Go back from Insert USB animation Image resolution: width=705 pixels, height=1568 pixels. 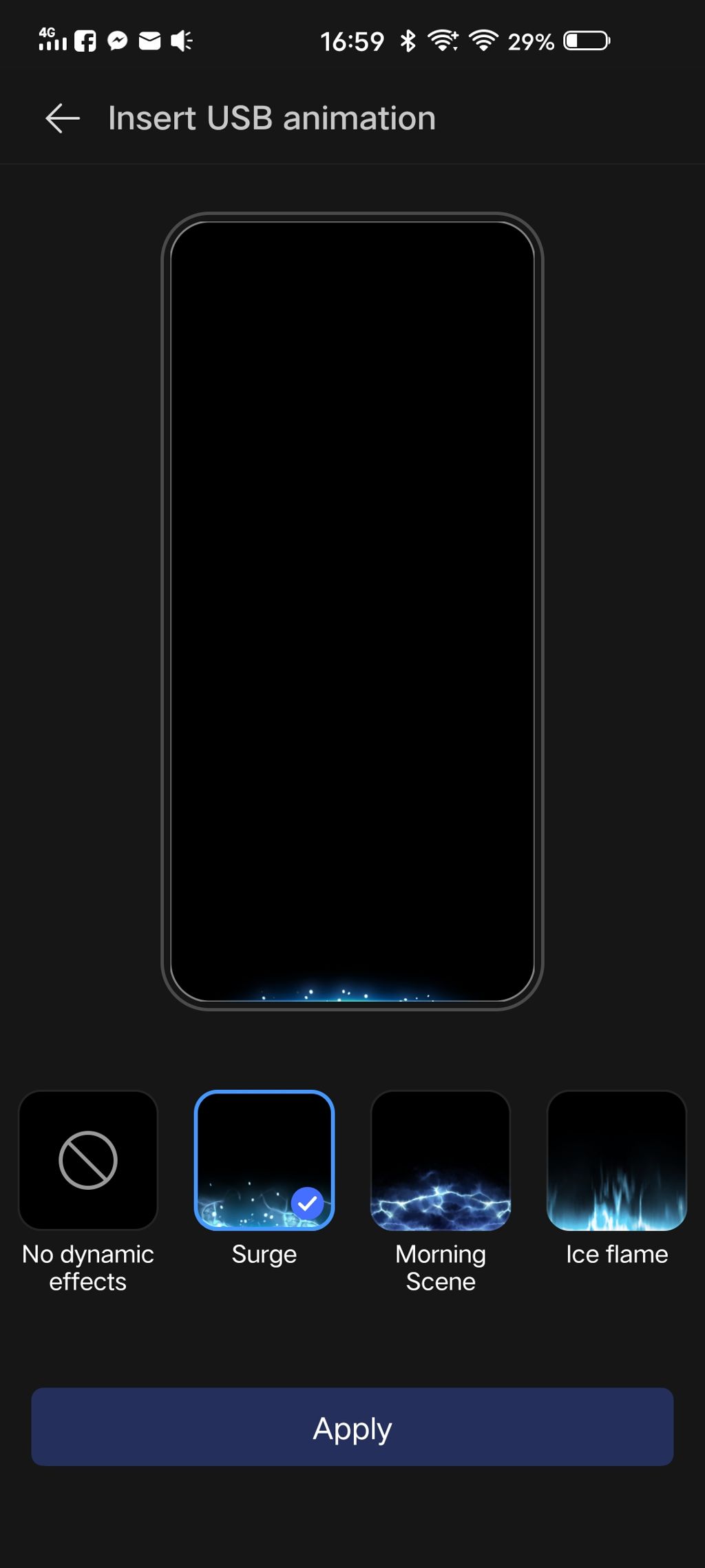[x=63, y=118]
